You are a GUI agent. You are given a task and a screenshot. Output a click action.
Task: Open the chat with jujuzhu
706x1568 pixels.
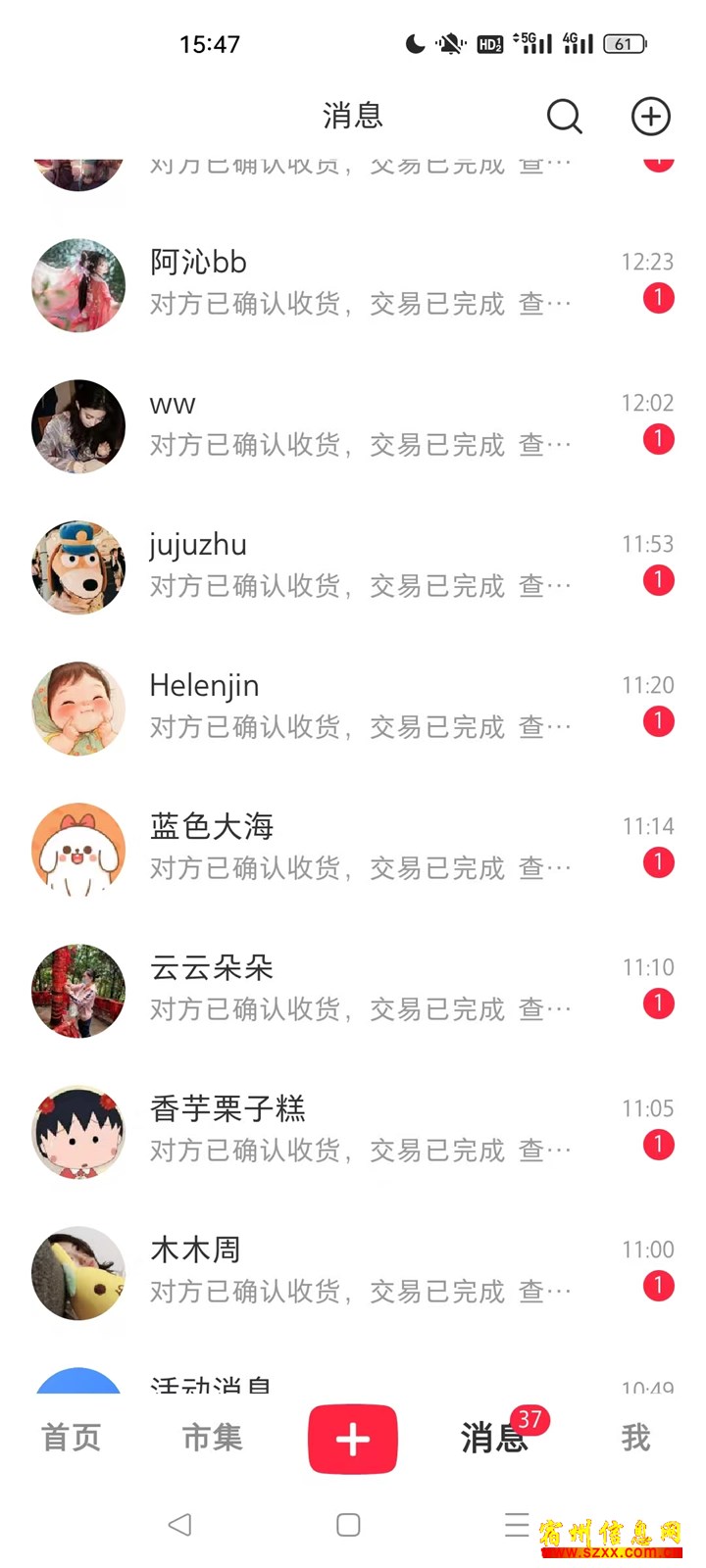353,566
